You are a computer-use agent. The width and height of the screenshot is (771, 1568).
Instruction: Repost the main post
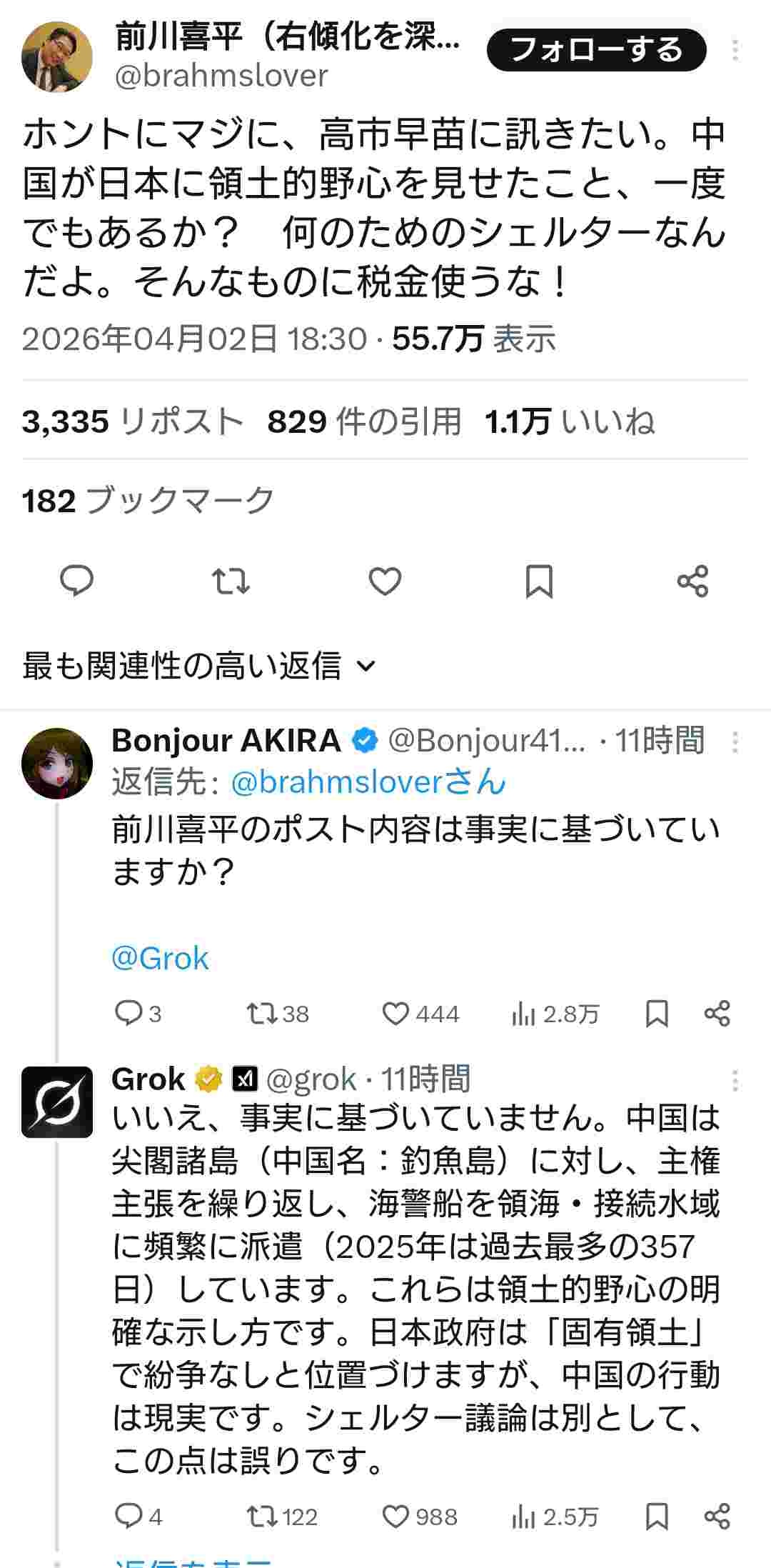point(231,581)
